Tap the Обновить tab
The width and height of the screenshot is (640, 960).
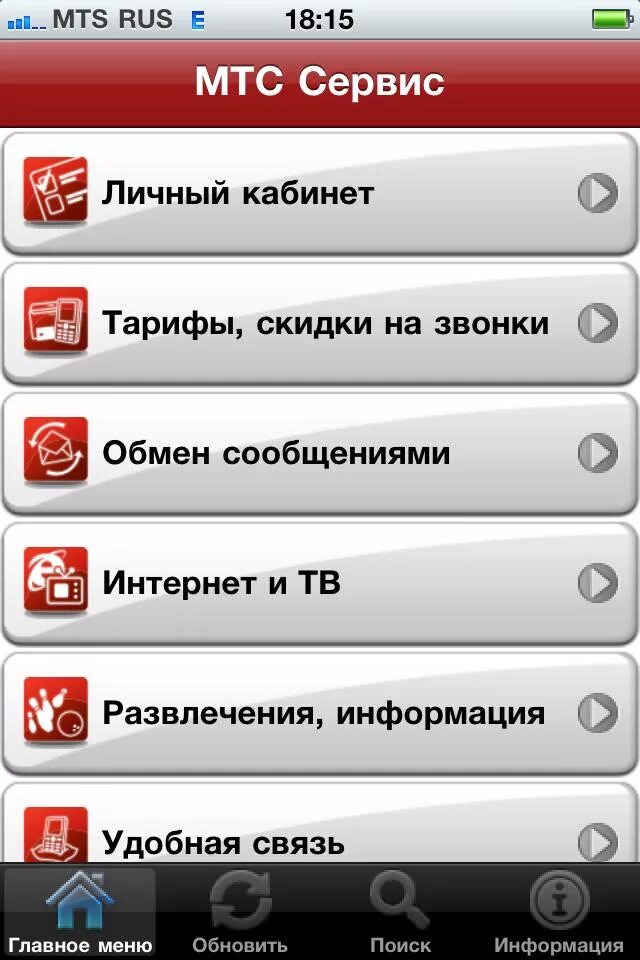coord(240,912)
